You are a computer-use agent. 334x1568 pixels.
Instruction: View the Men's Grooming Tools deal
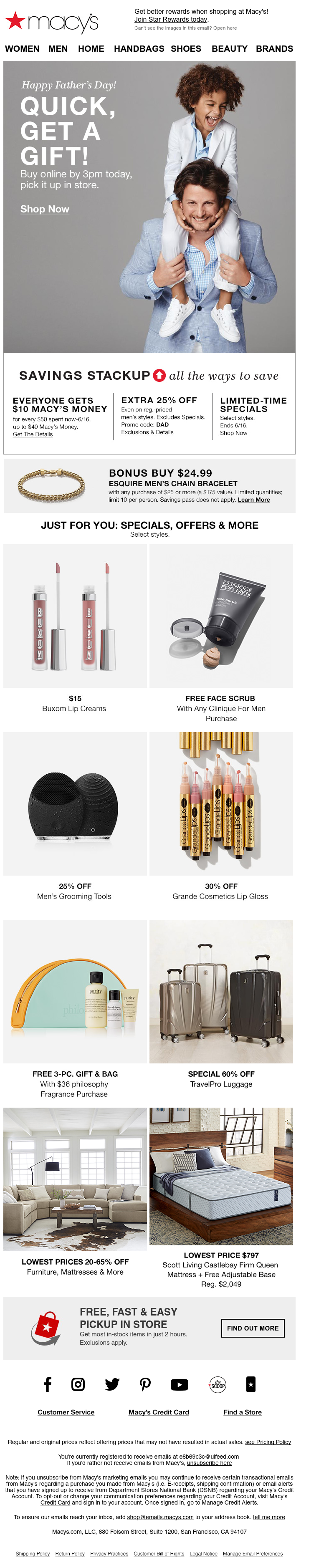coord(75,803)
